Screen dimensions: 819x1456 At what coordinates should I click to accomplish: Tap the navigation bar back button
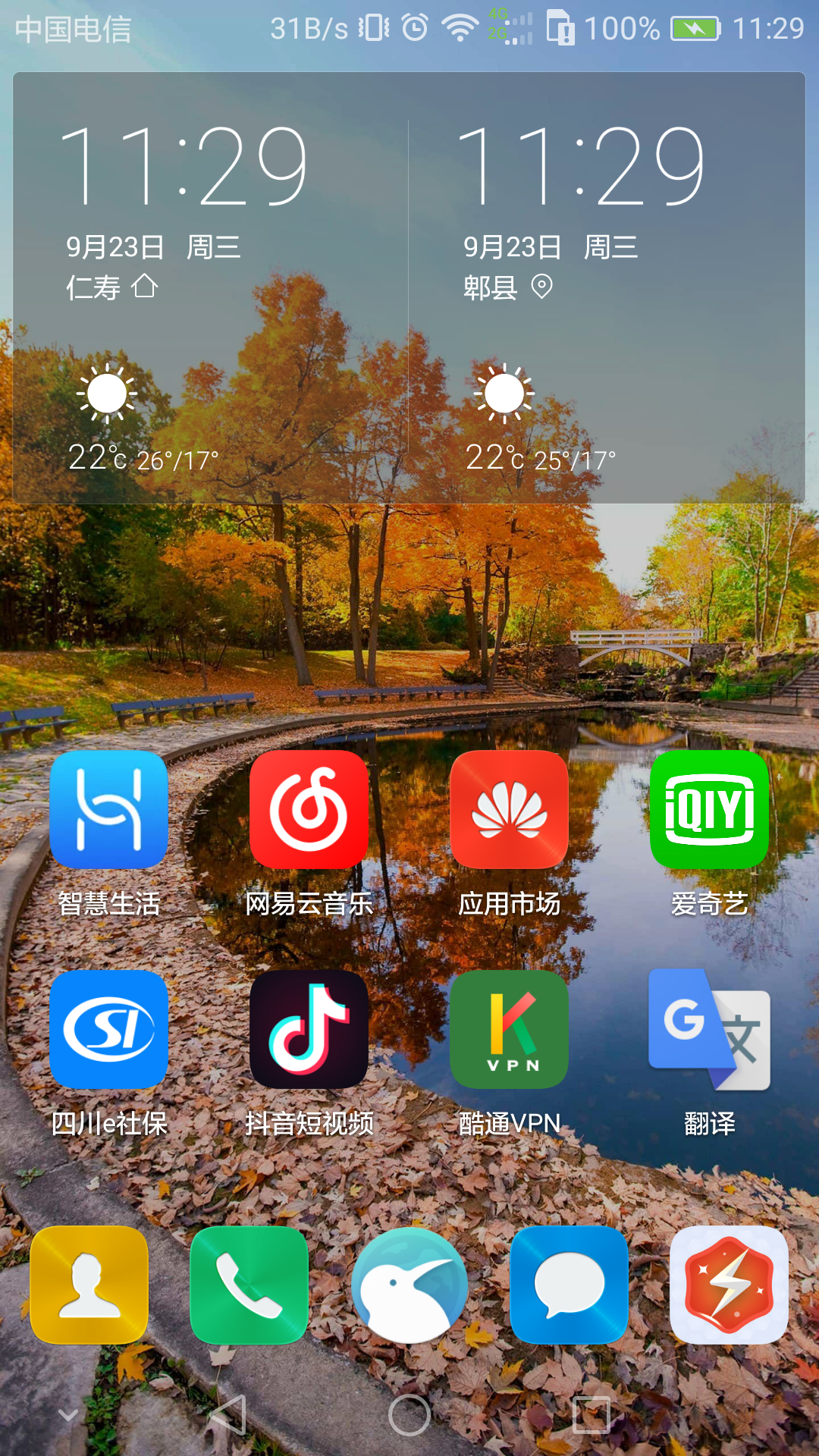pos(229,1415)
